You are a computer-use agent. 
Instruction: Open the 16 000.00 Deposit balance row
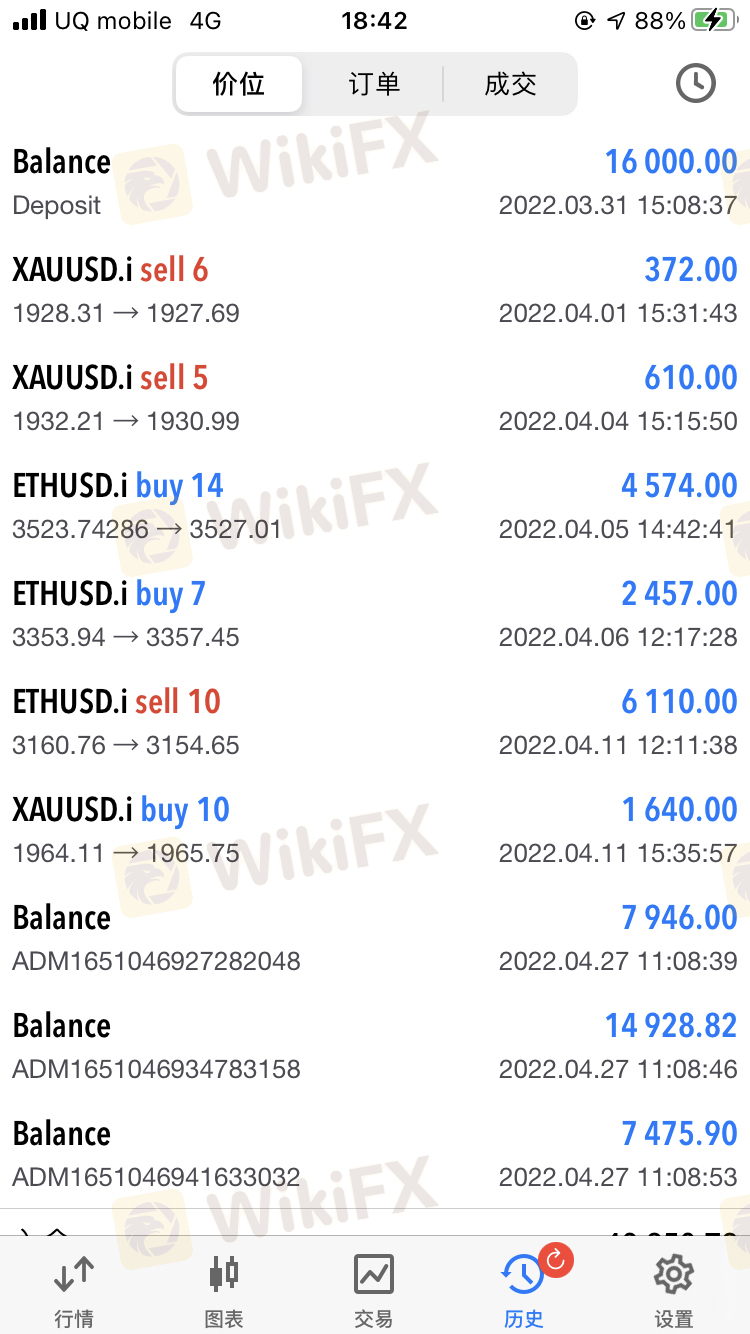[375, 182]
